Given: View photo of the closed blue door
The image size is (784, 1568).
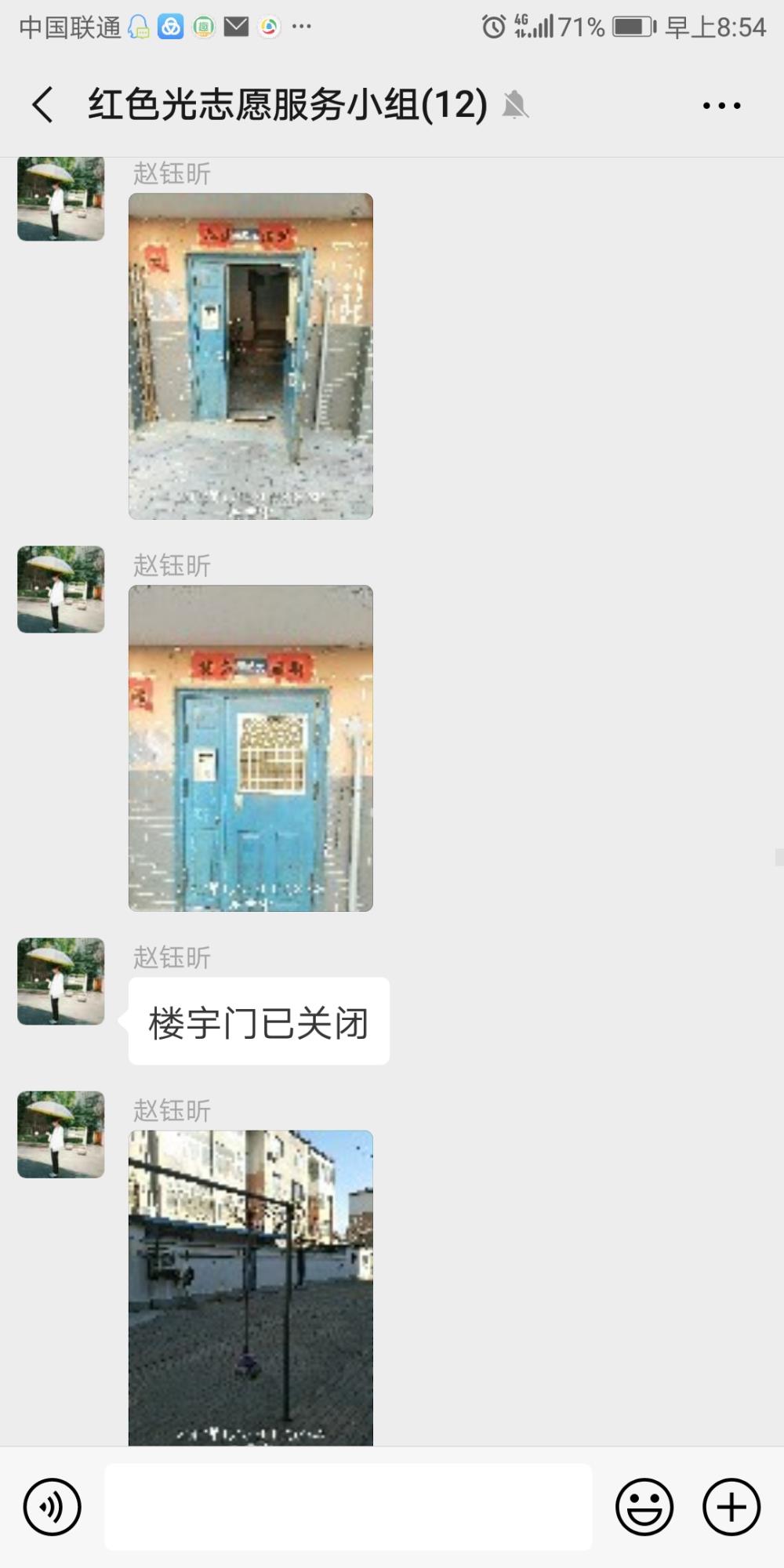Looking at the screenshot, I should [x=251, y=748].
